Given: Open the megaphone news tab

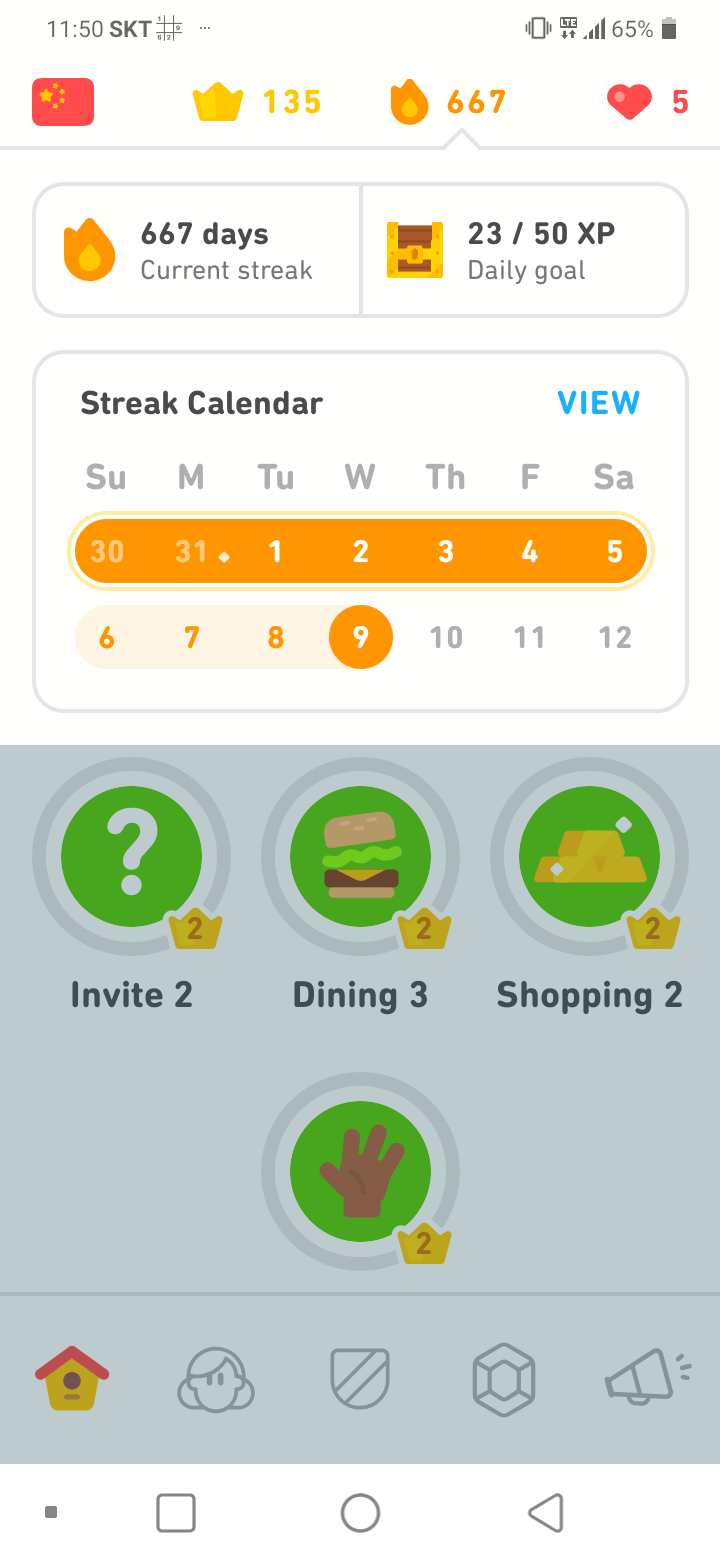Looking at the screenshot, I should coord(646,1380).
